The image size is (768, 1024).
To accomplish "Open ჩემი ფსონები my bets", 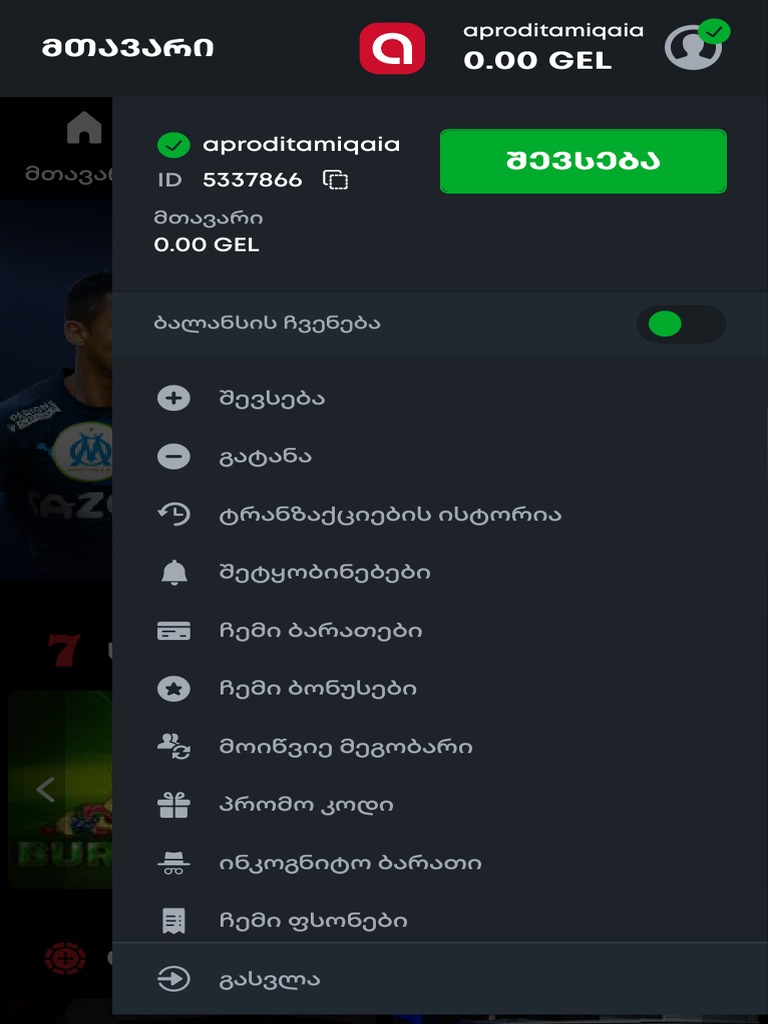I will point(440,920).
